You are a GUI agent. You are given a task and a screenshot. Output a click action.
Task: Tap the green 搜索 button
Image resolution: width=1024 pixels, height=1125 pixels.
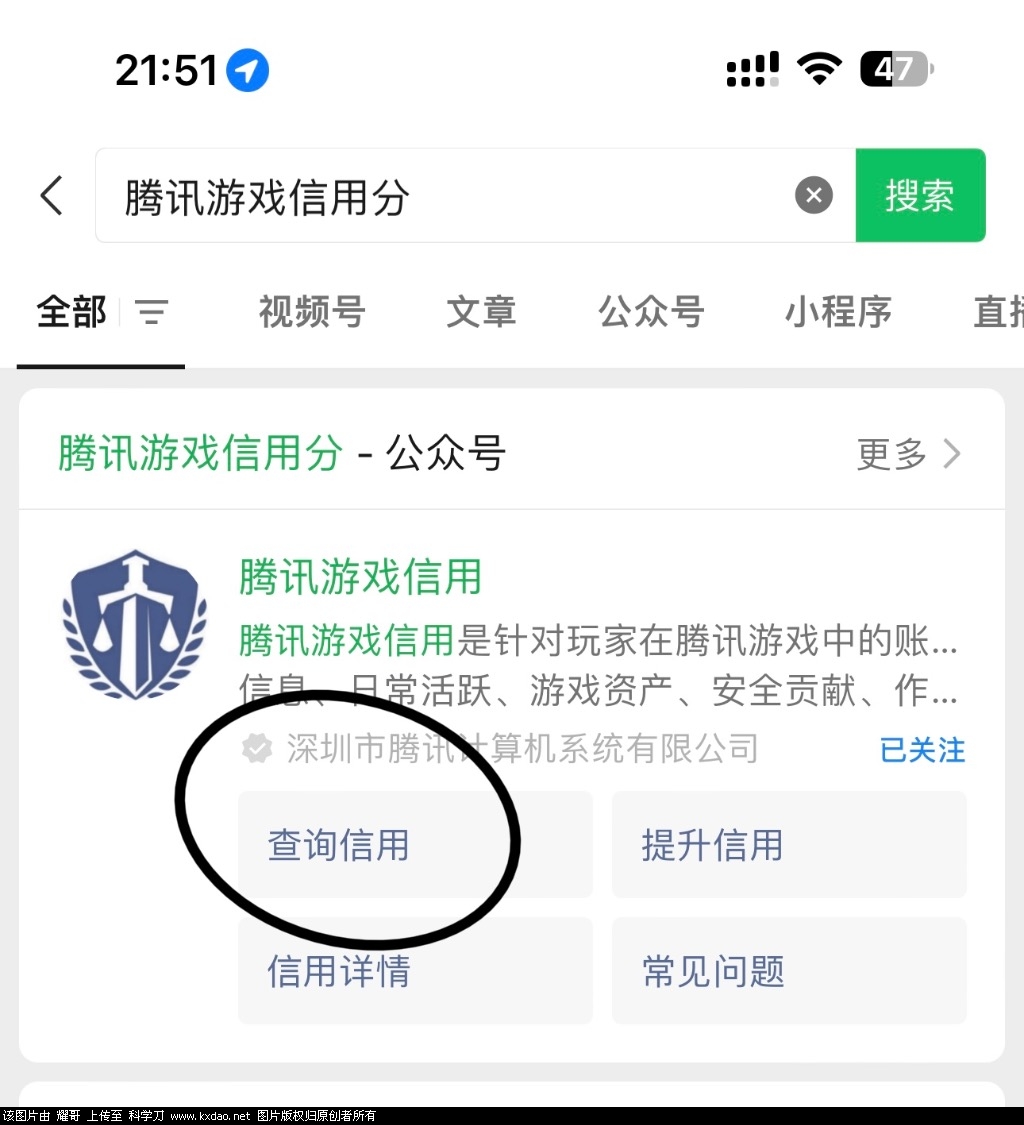(x=920, y=196)
